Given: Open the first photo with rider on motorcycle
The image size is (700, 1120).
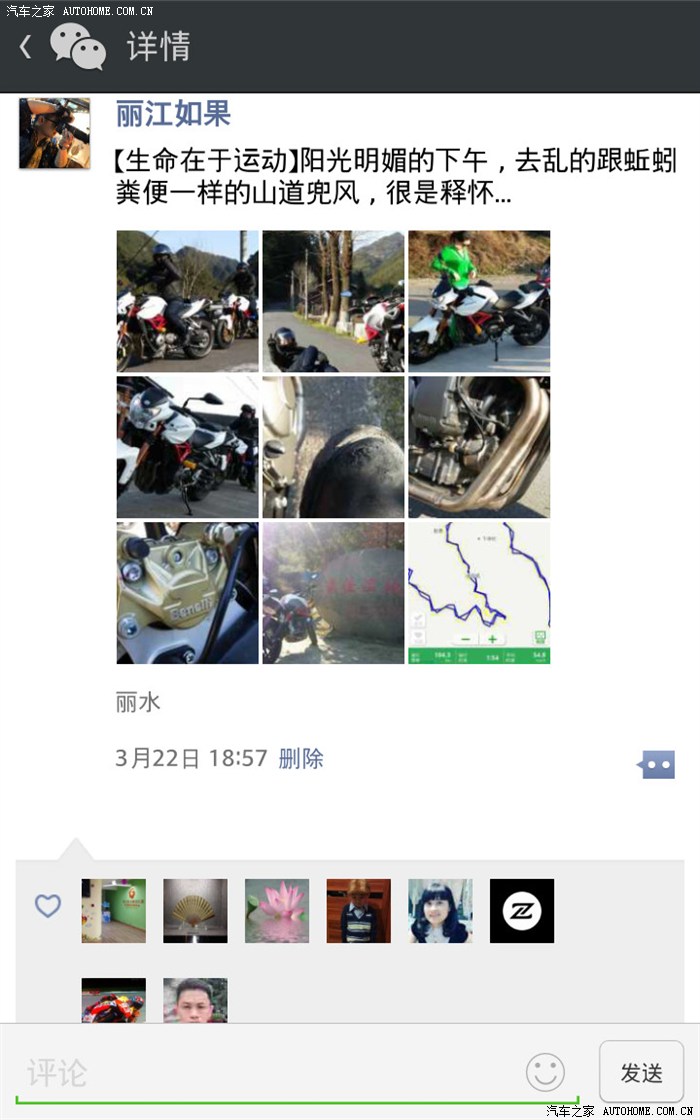Looking at the screenshot, I should (187, 301).
